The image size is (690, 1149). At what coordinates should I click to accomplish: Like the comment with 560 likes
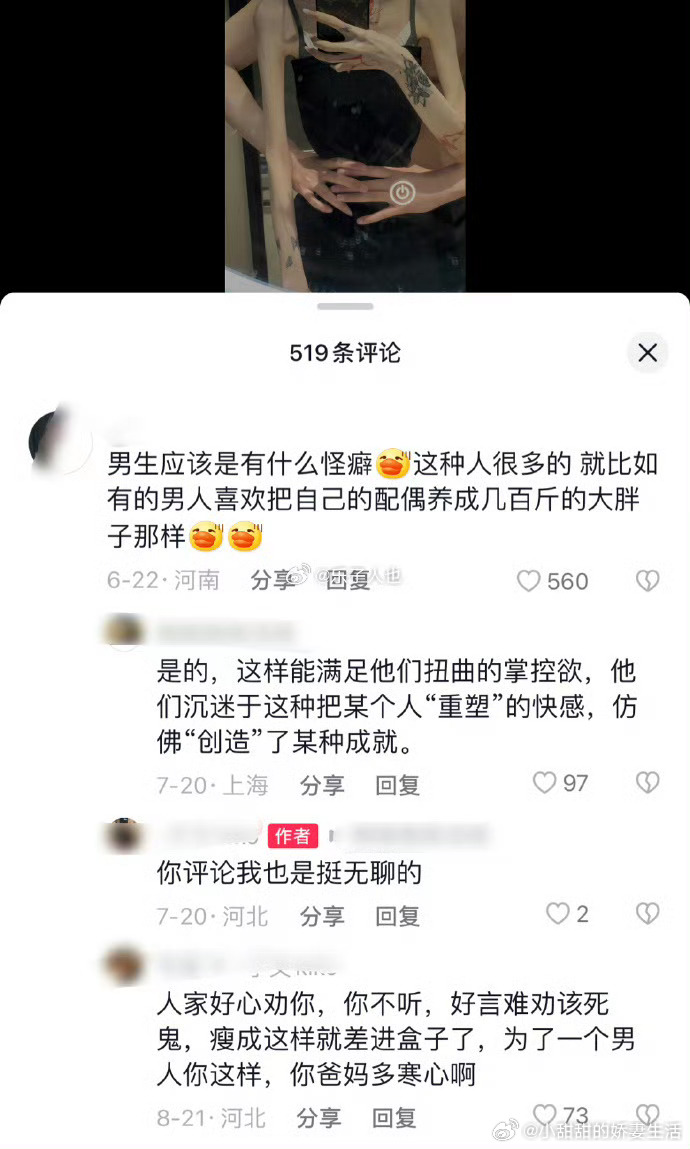(529, 581)
